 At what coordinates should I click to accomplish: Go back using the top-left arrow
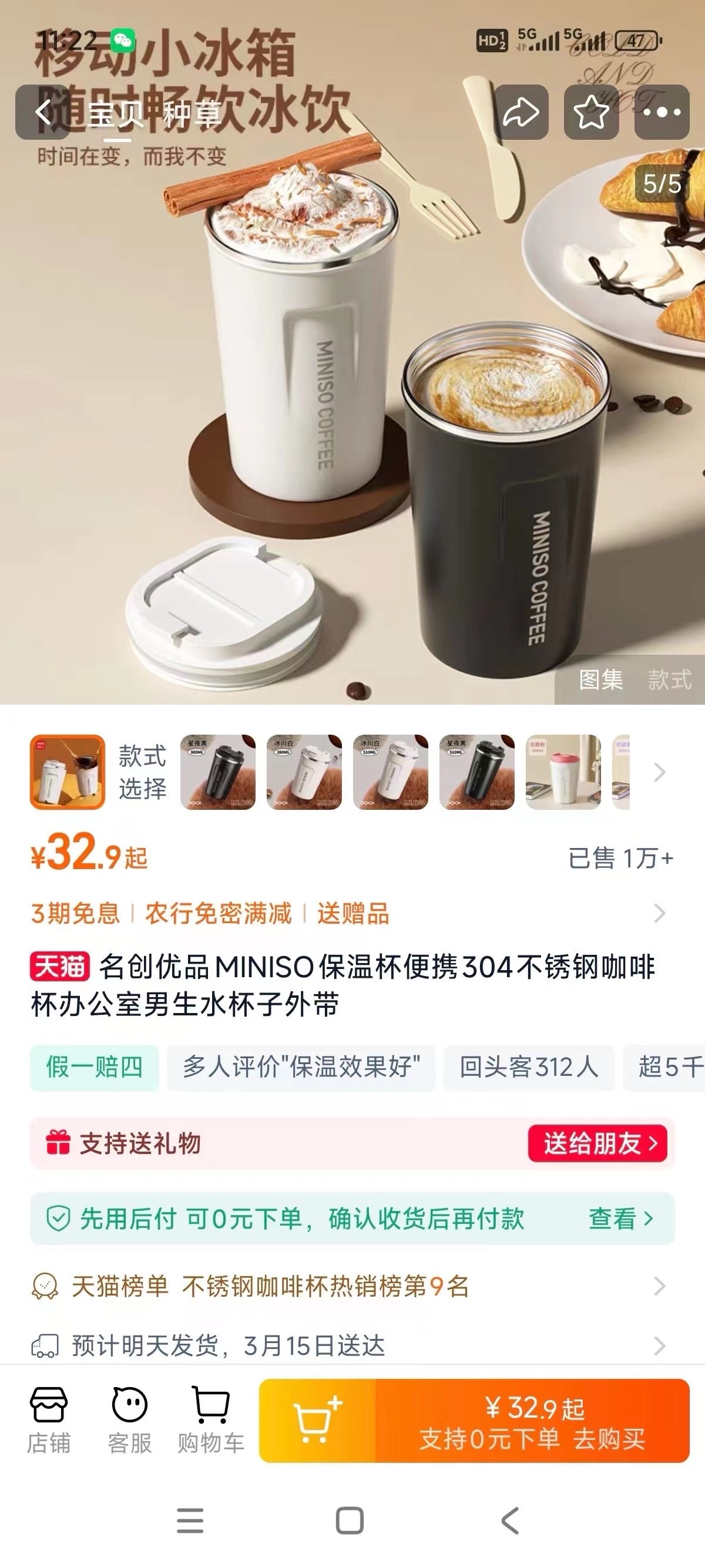point(43,113)
